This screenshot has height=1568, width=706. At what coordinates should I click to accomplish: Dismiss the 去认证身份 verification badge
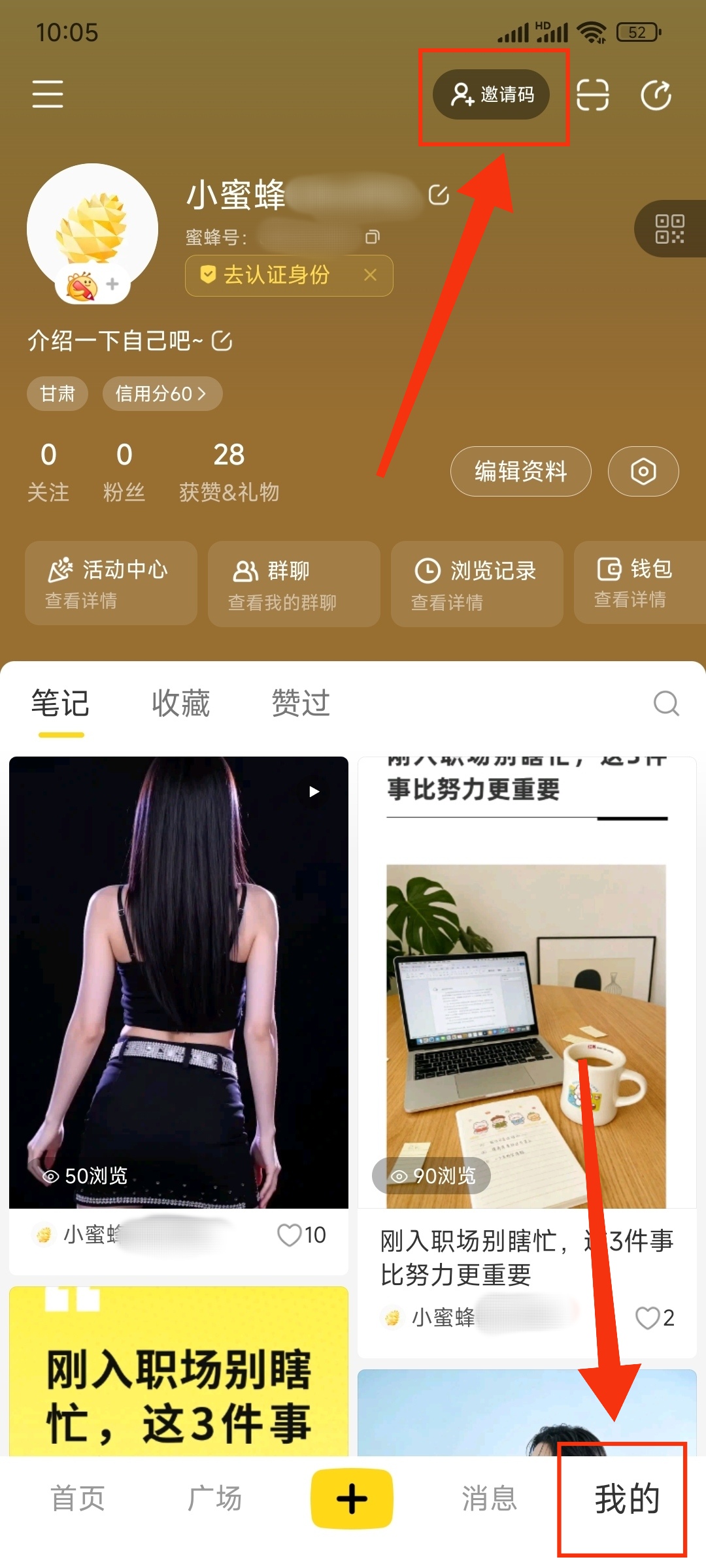pyautogui.click(x=371, y=276)
